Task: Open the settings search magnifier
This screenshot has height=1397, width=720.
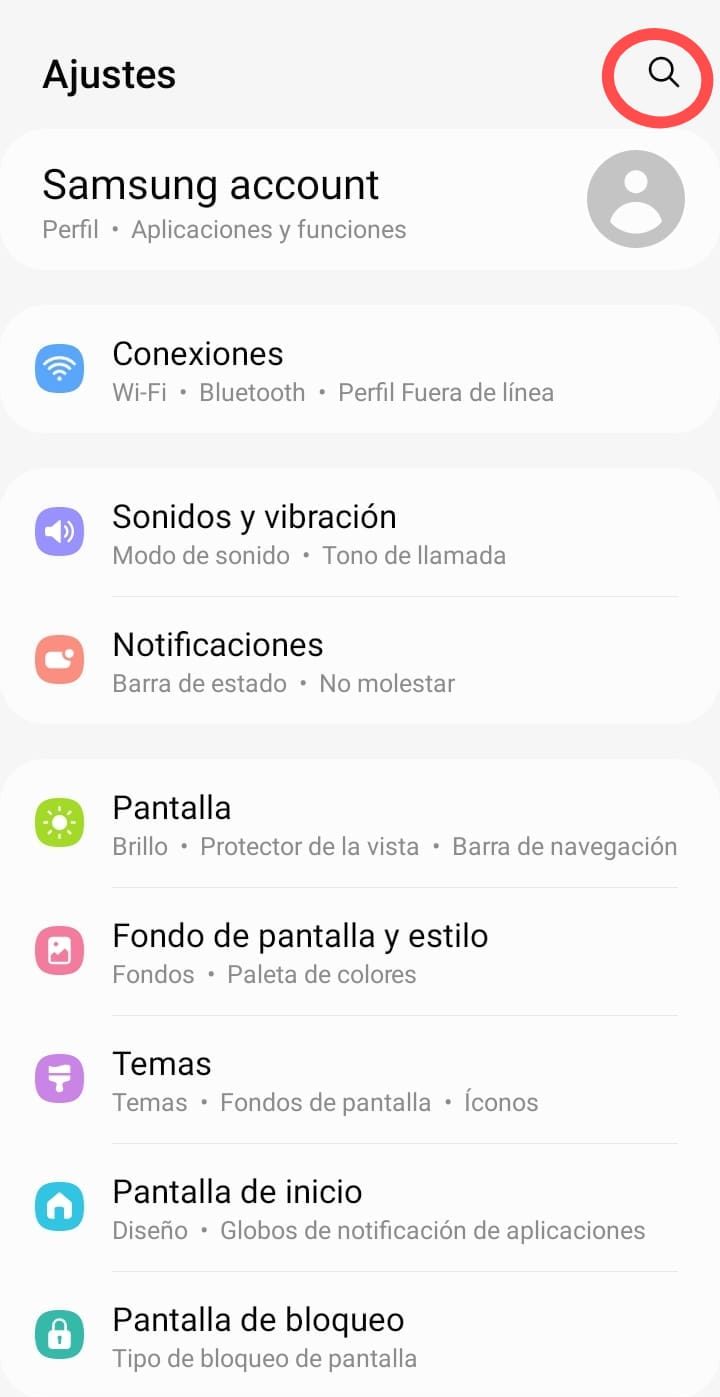Action: (663, 73)
